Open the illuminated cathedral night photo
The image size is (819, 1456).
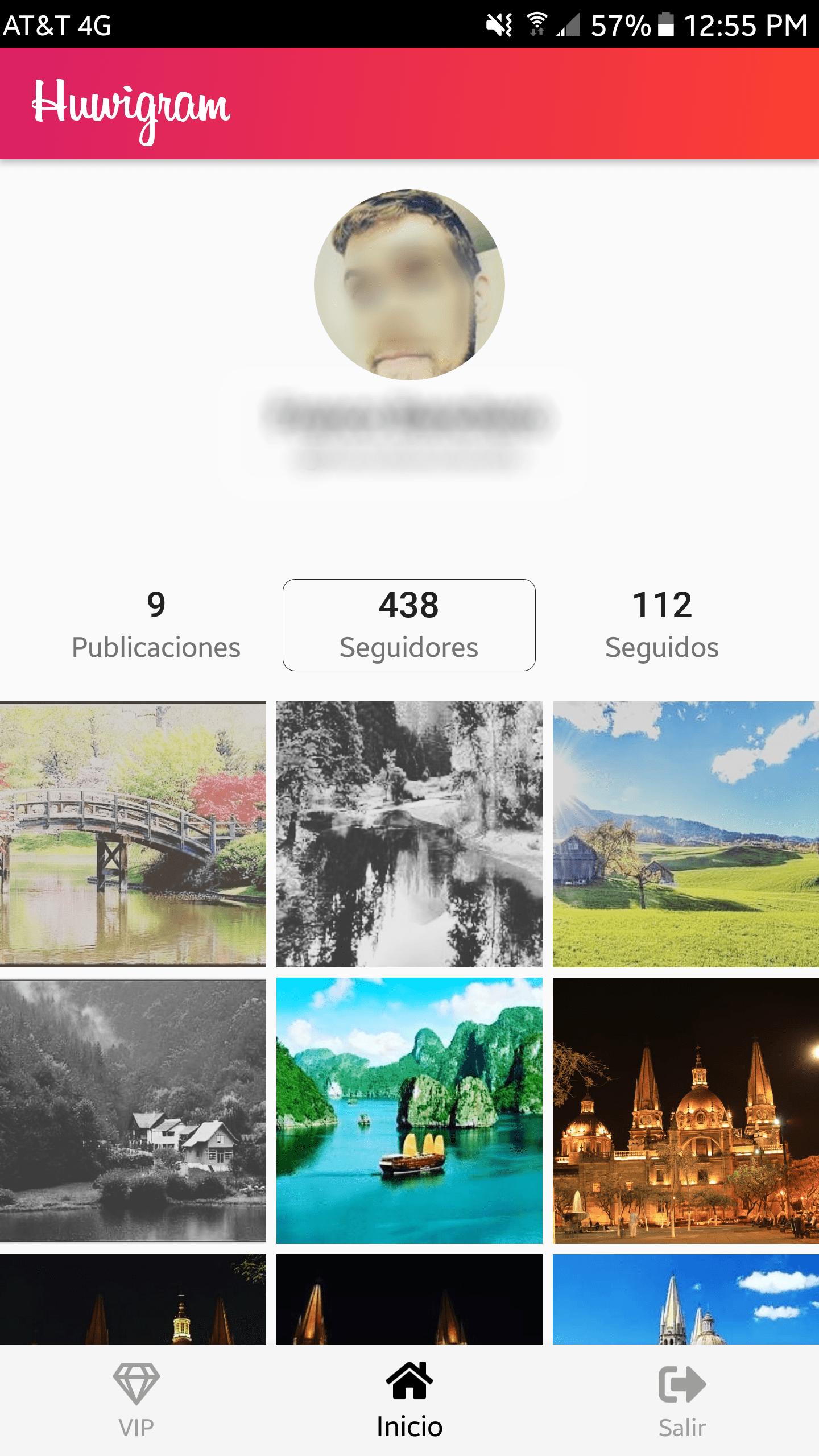(686, 1110)
